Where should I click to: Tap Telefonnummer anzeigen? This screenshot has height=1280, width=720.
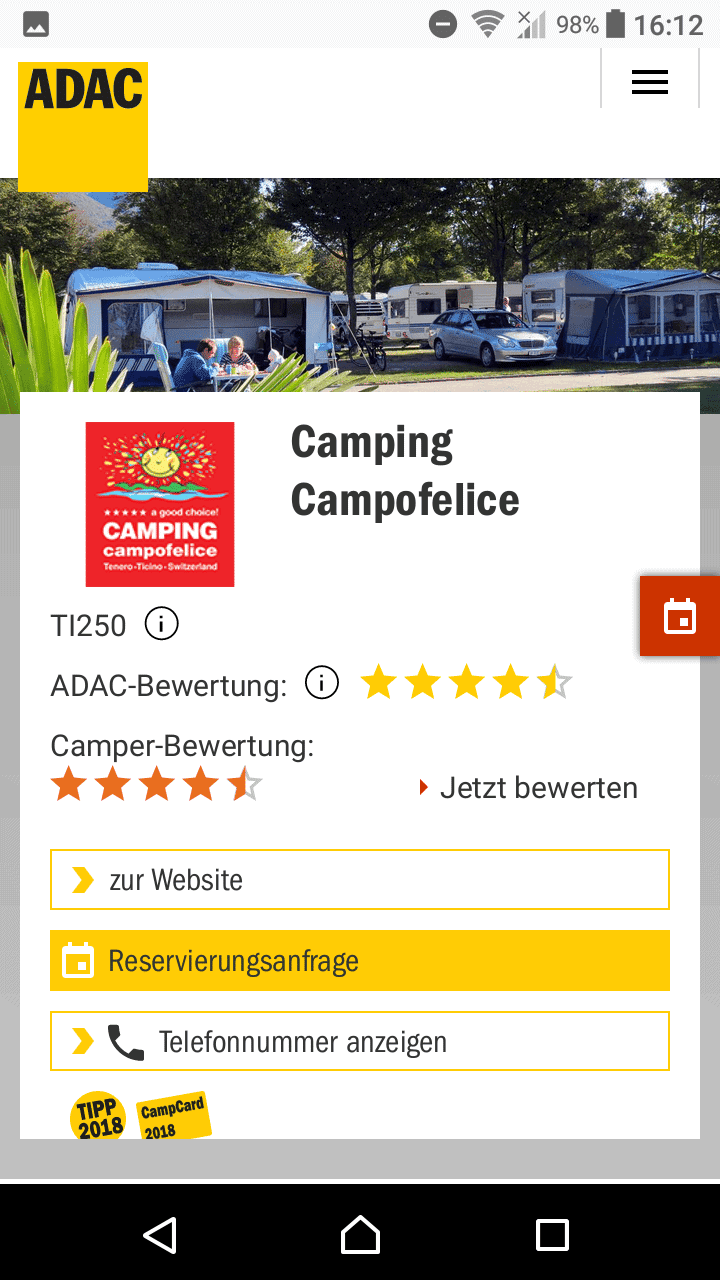[x=360, y=1041]
